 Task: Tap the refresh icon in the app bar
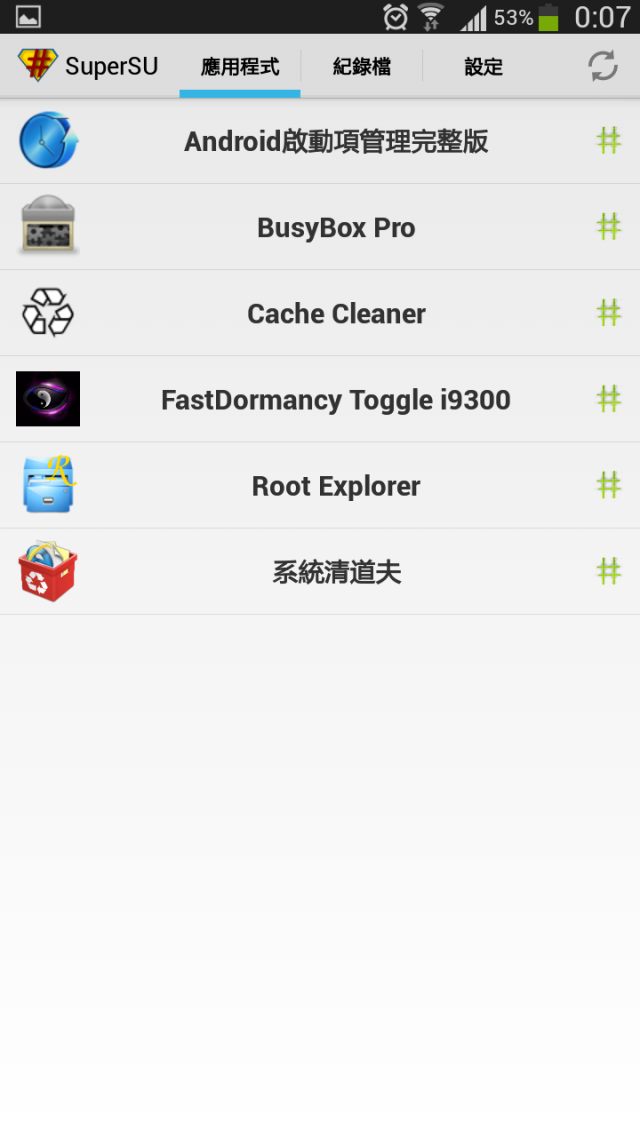point(602,66)
